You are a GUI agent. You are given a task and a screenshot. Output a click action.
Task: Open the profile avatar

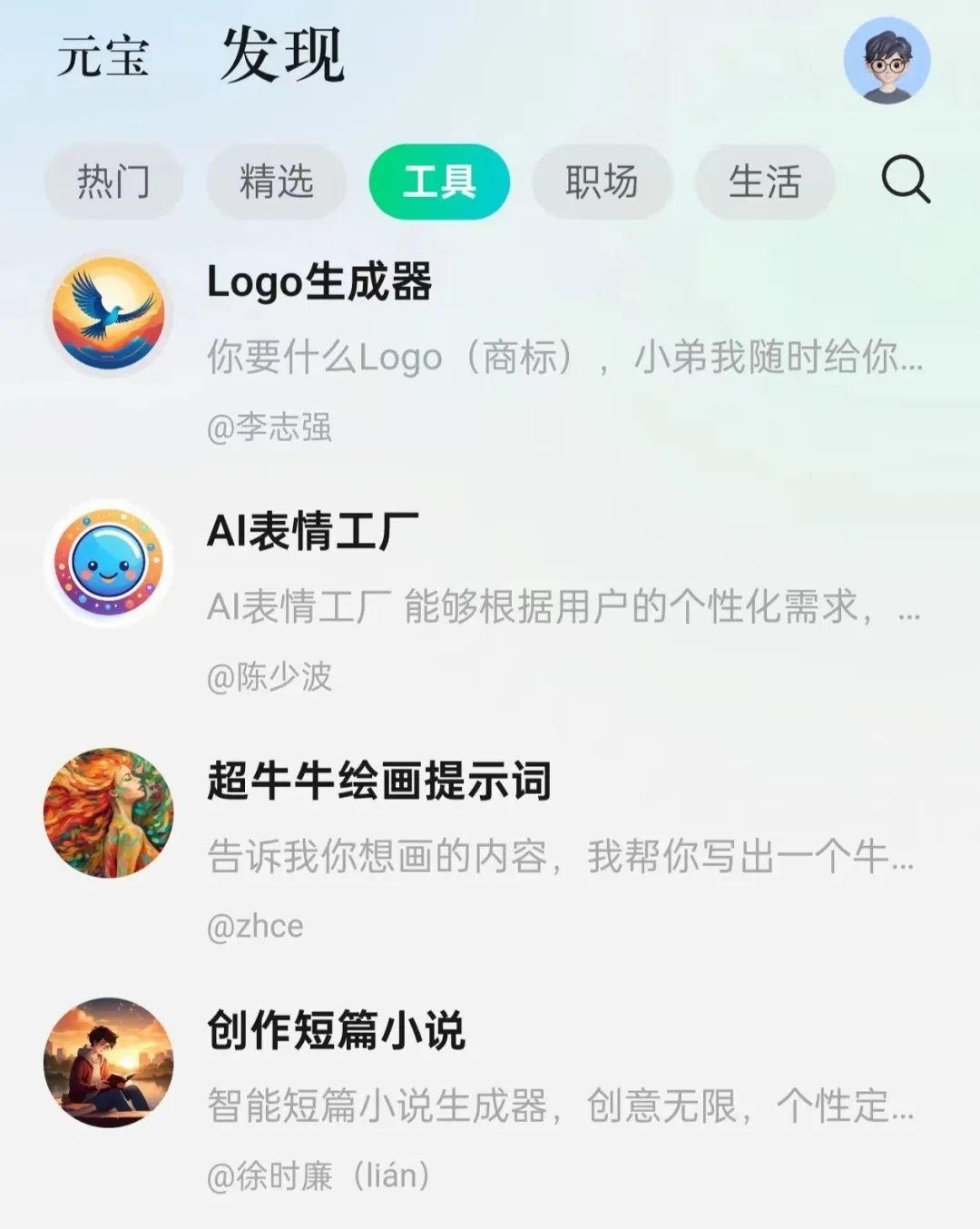(x=887, y=61)
